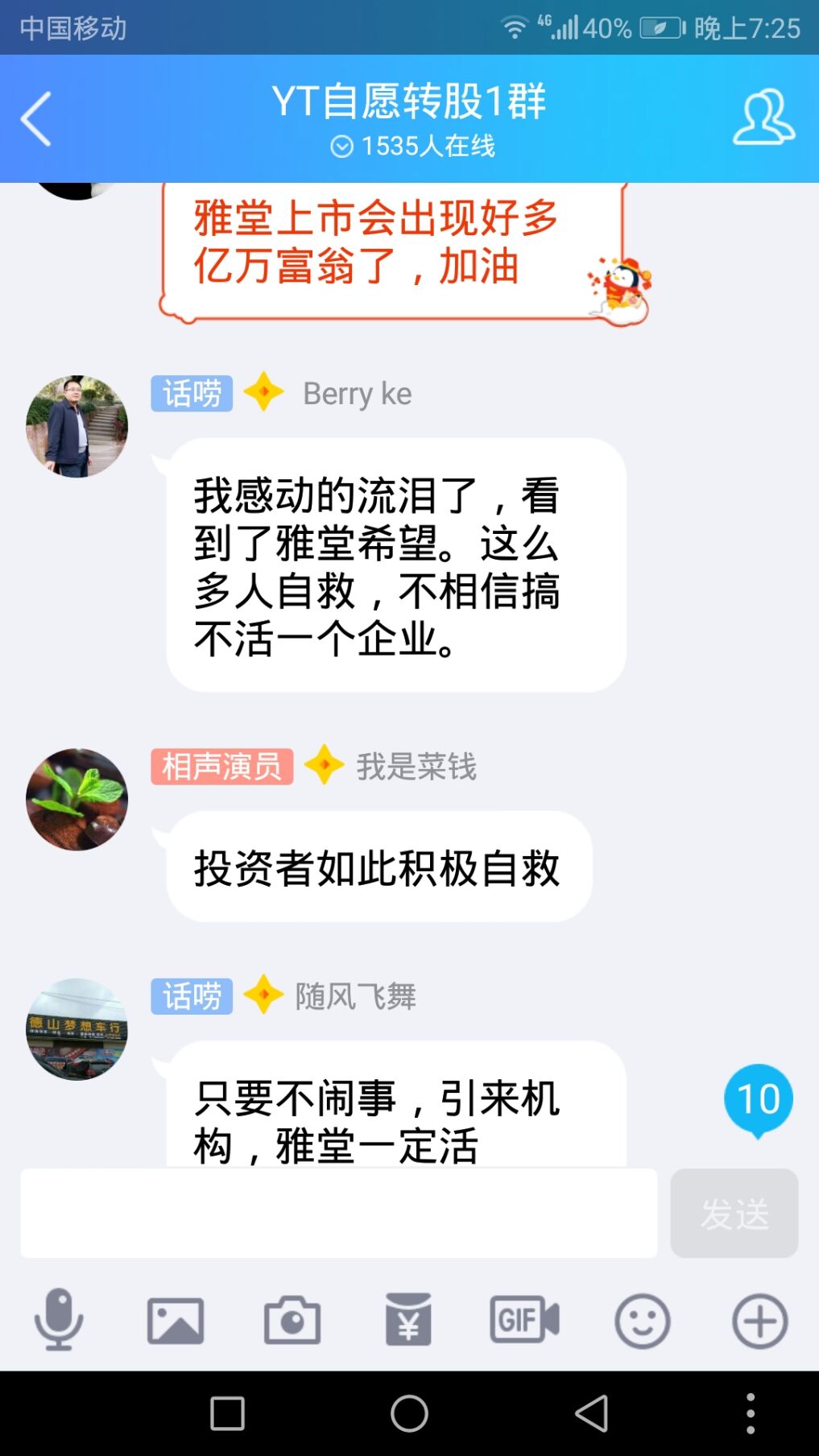The width and height of the screenshot is (819, 1456).
Task: Go to the system home screen
Action: [409, 1413]
